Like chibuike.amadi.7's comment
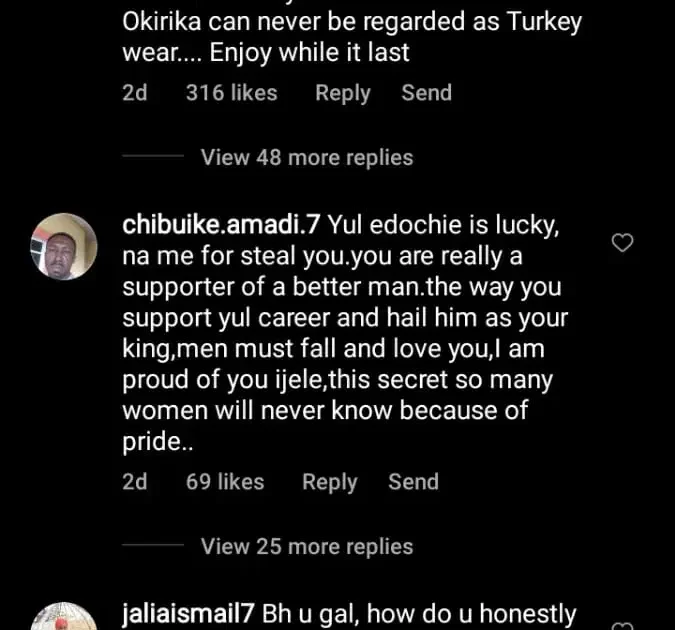Viewport: 675px width, 630px height. pyautogui.click(x=622, y=243)
